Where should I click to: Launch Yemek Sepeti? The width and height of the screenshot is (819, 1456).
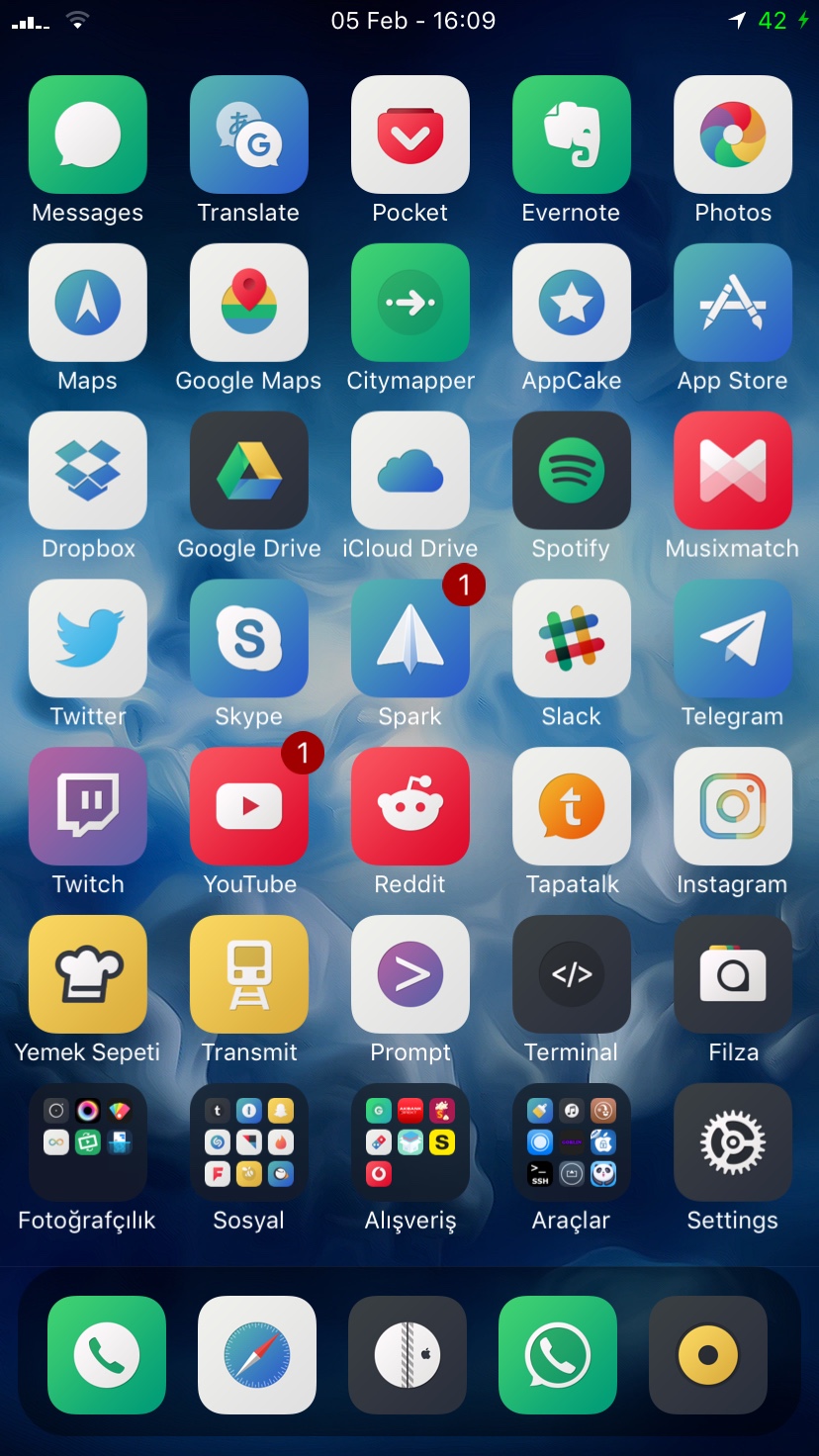point(88,975)
